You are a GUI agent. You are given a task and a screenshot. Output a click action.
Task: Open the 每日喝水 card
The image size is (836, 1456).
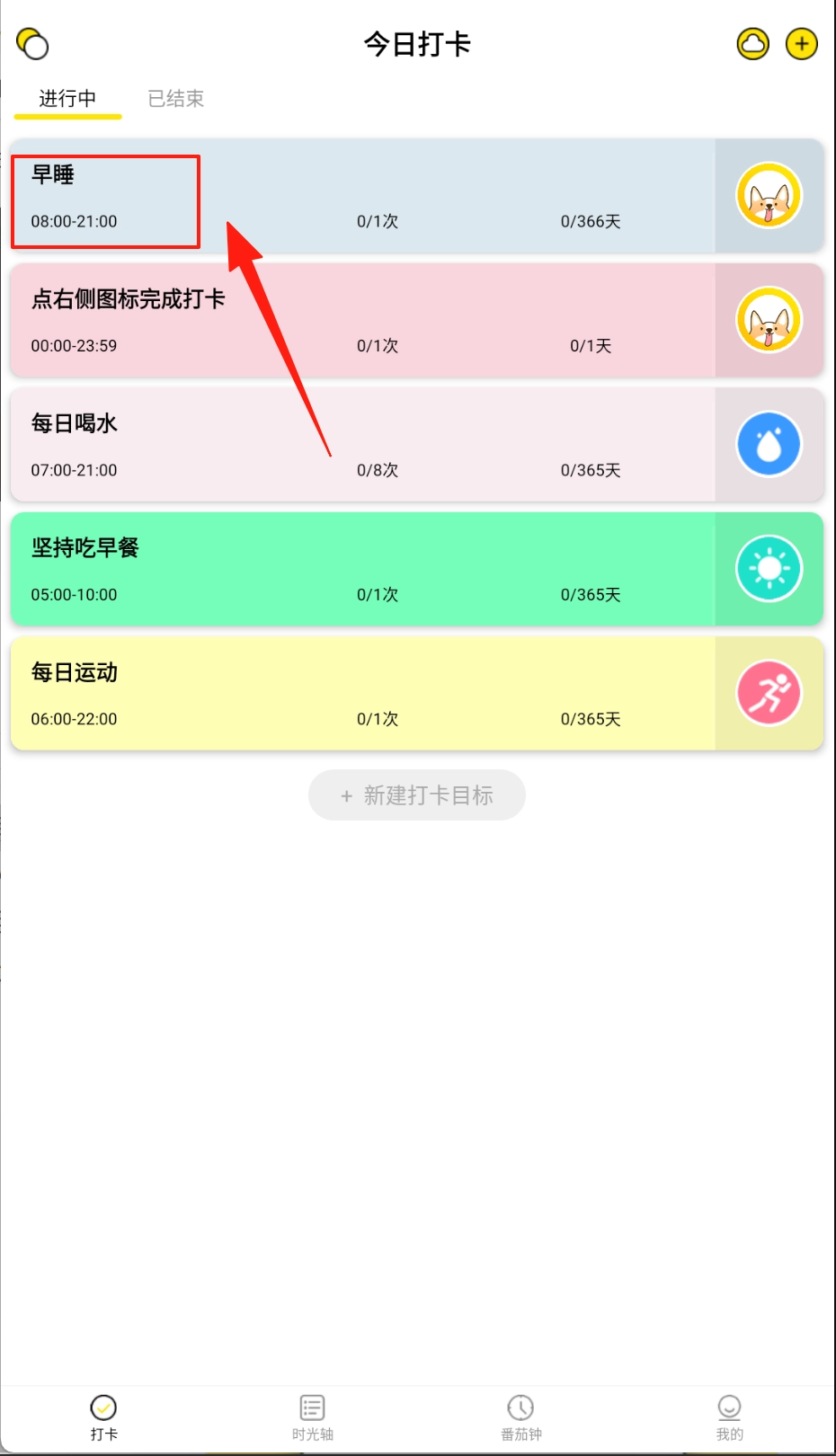(360, 444)
